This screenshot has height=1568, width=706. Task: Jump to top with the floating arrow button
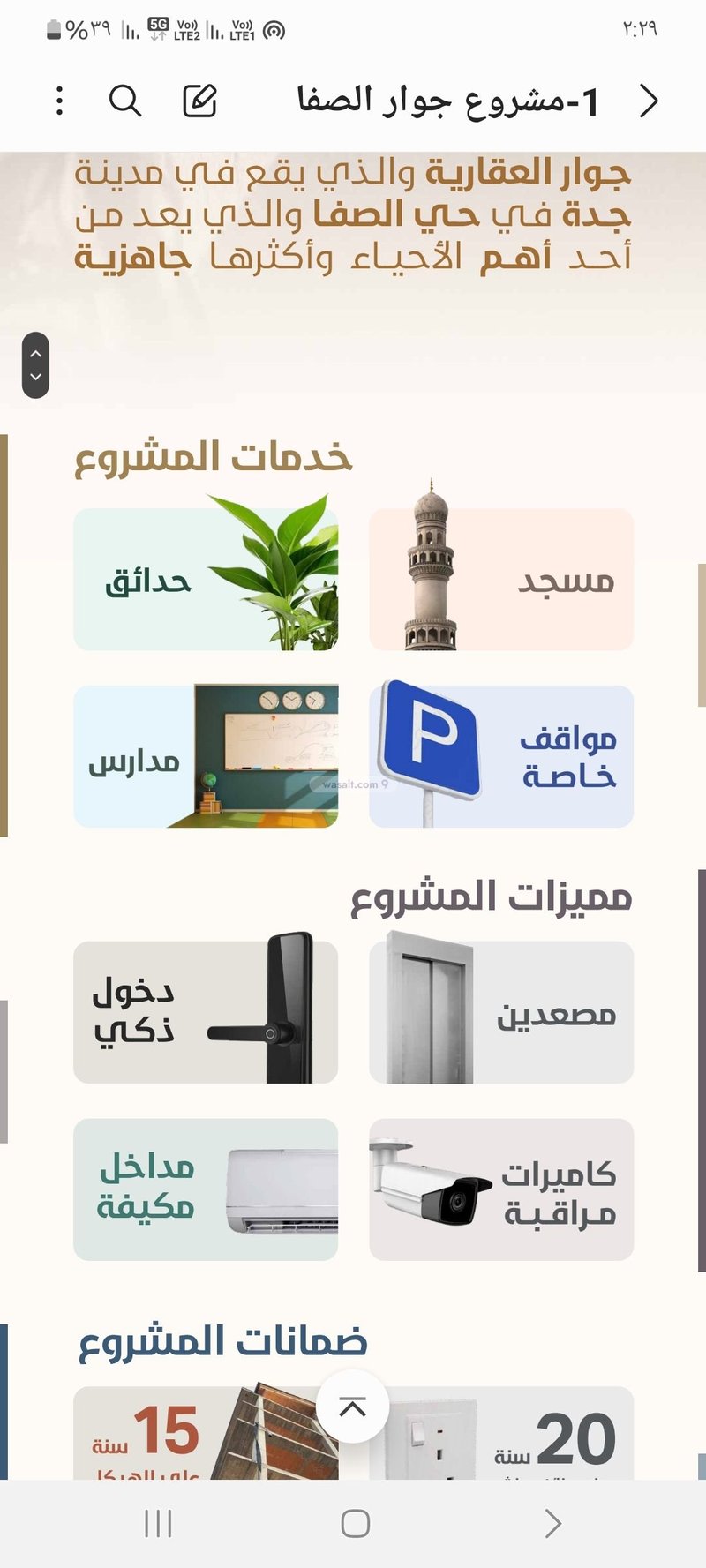352,1407
